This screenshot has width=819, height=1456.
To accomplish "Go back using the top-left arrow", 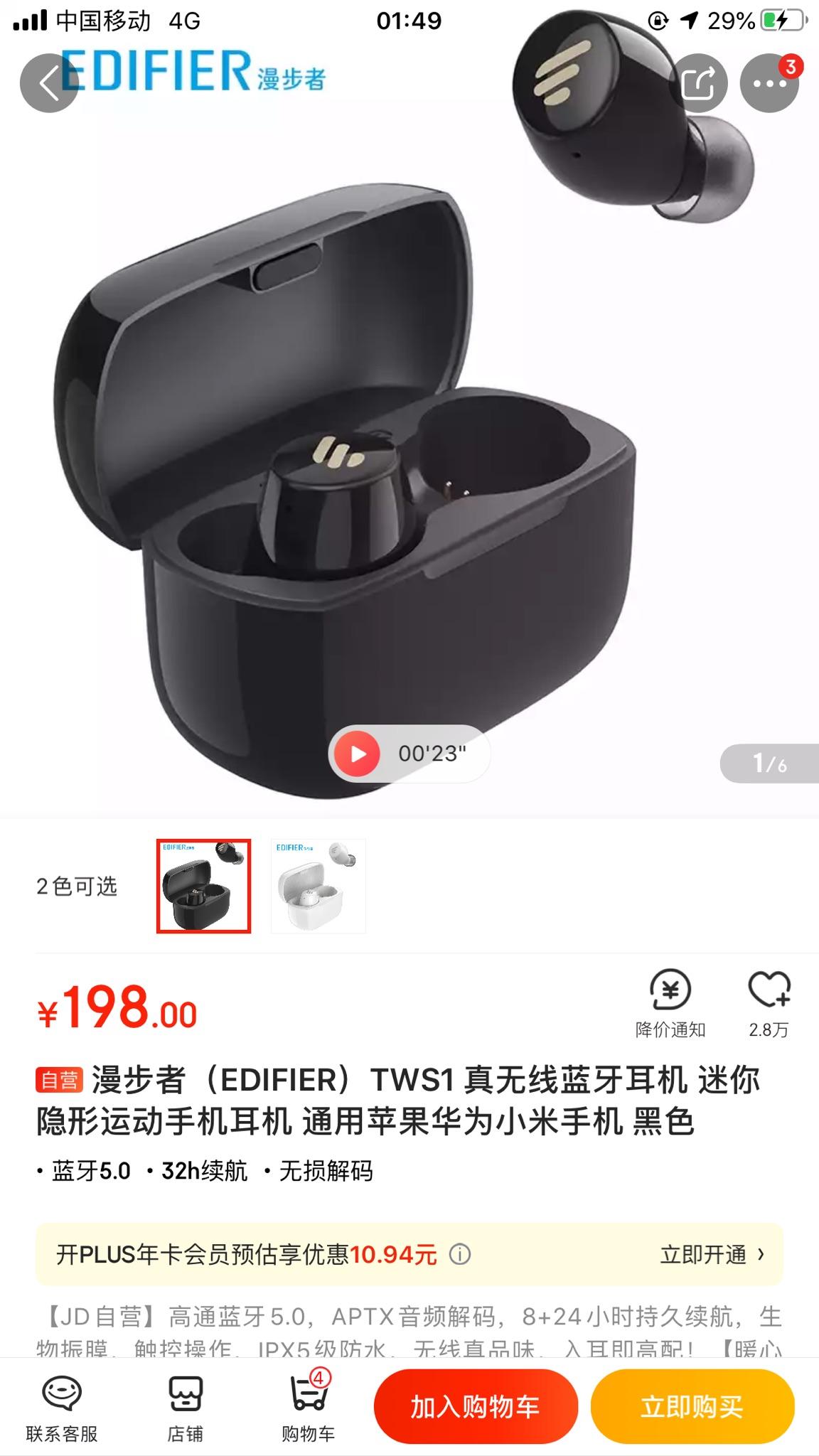I will pos(48,84).
